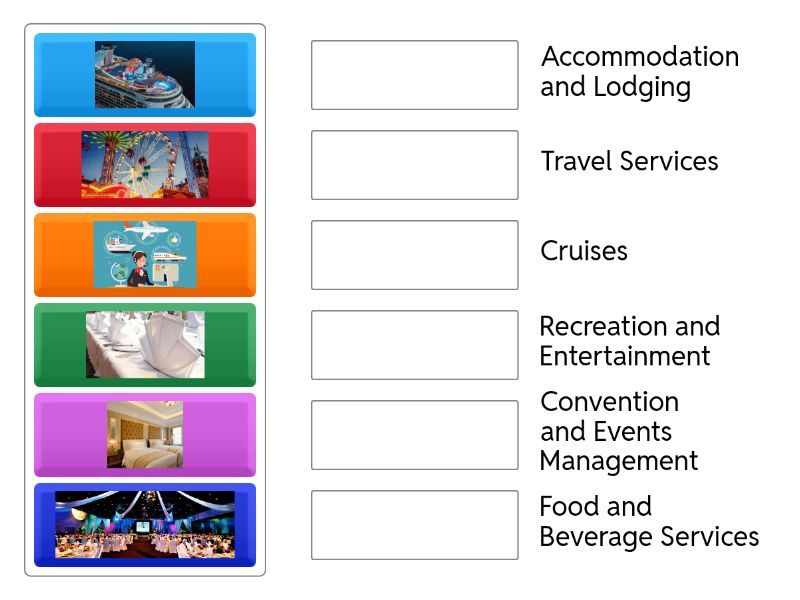The image size is (800, 600).
Task: Select the dining table setting tile
Action: tap(145, 345)
